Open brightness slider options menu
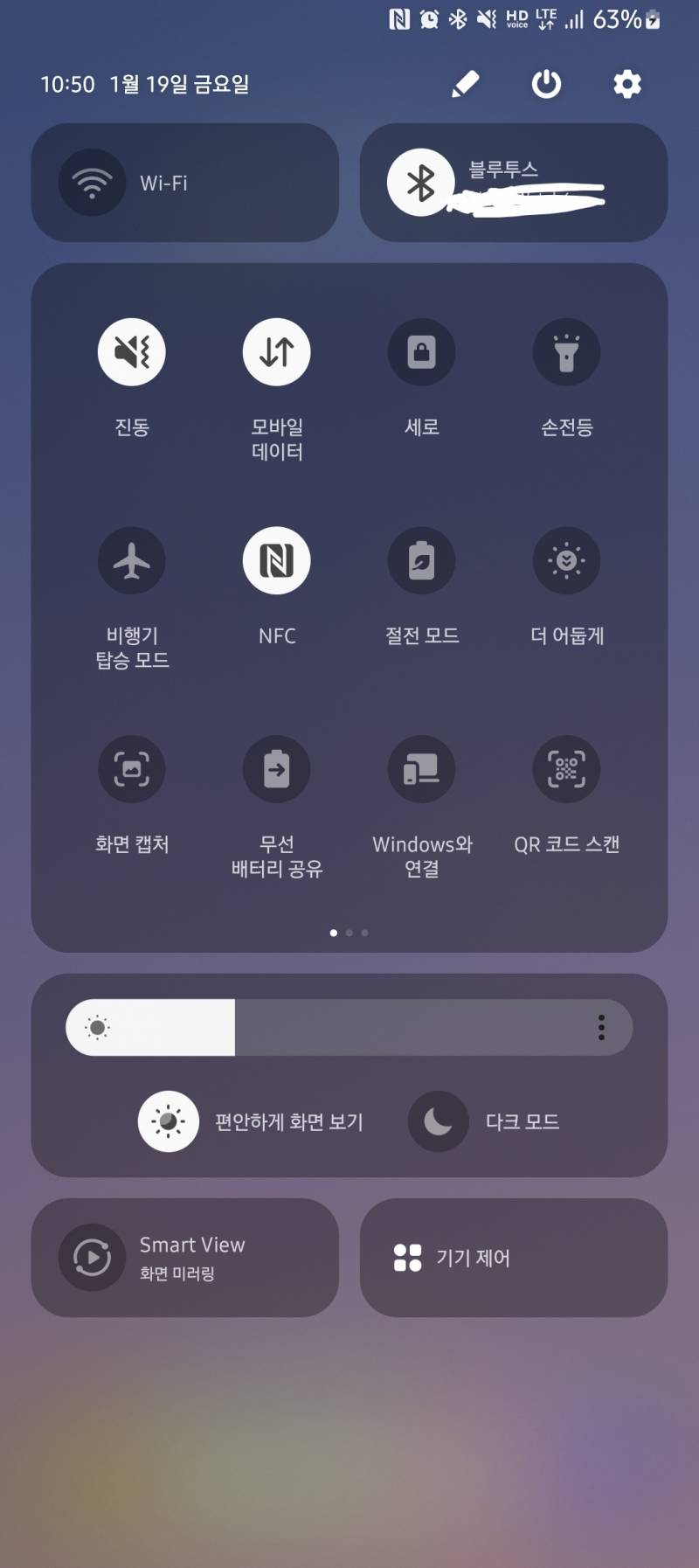The width and height of the screenshot is (699, 1568). [x=600, y=1028]
